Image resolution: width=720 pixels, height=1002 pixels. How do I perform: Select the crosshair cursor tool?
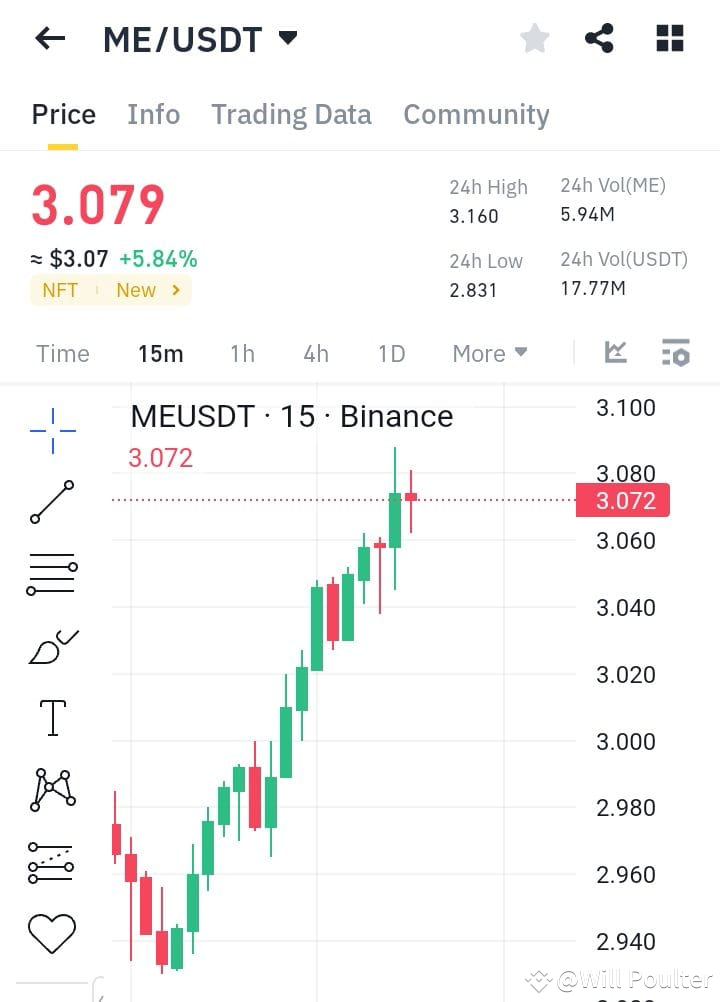tap(50, 430)
